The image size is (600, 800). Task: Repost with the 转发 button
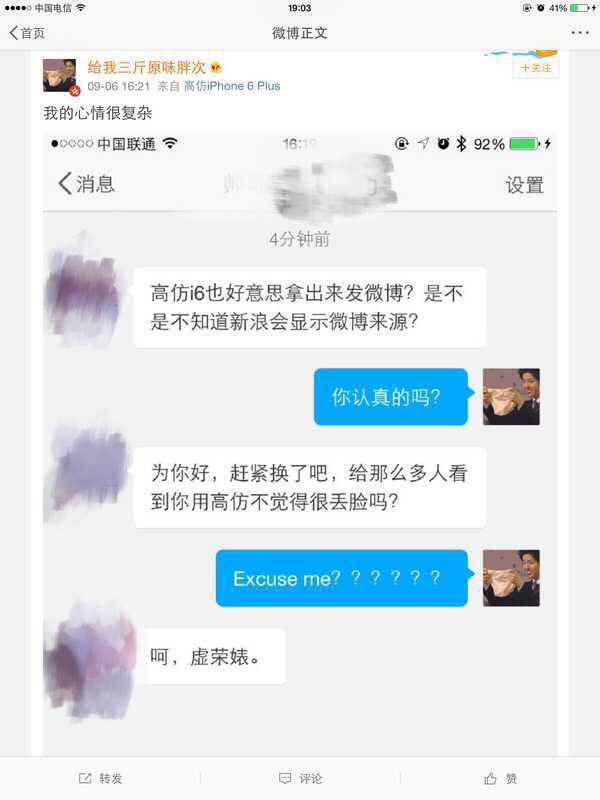[x=101, y=778]
